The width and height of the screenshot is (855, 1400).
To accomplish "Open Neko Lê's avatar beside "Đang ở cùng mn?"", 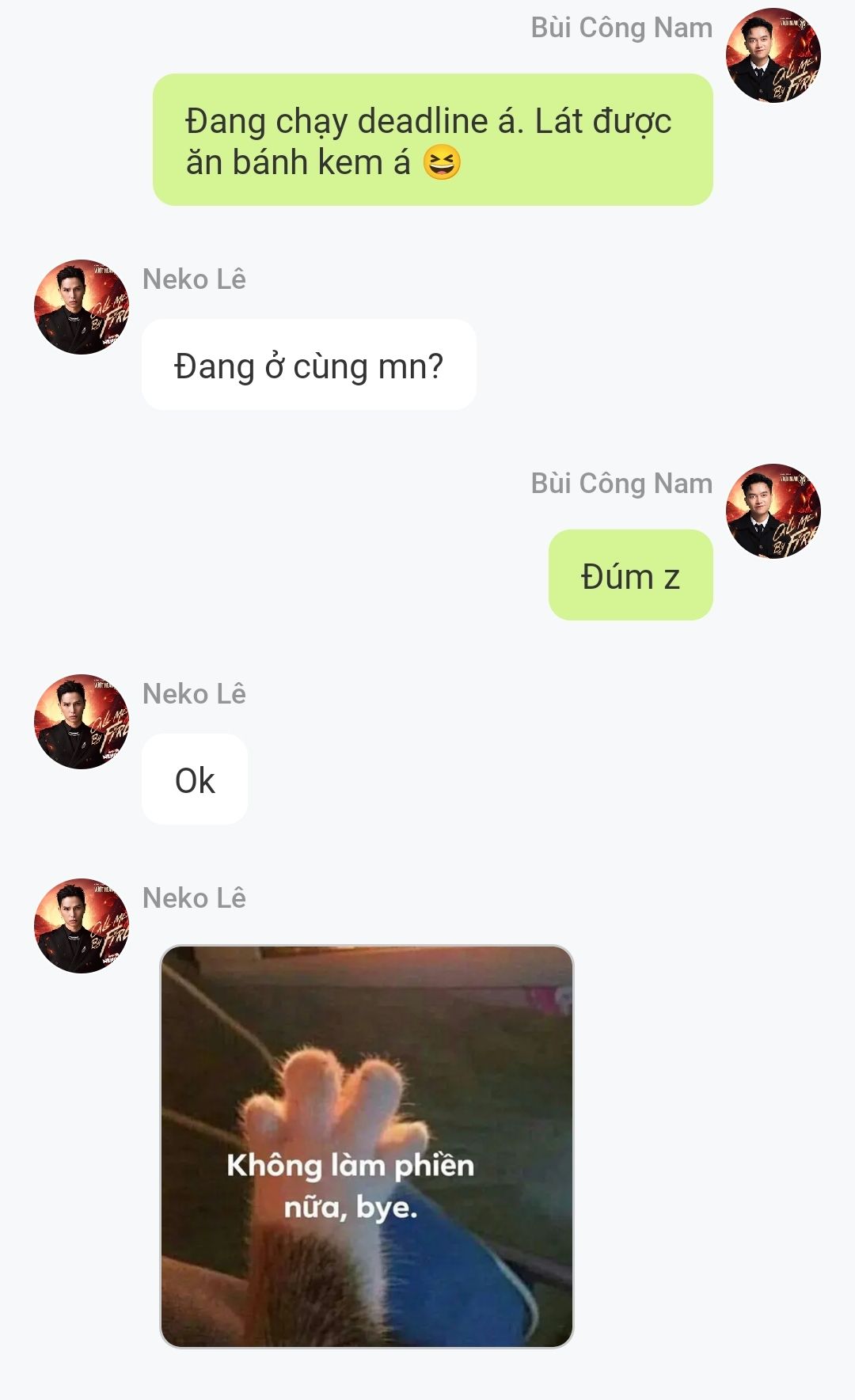I will pyautogui.click(x=82, y=307).
